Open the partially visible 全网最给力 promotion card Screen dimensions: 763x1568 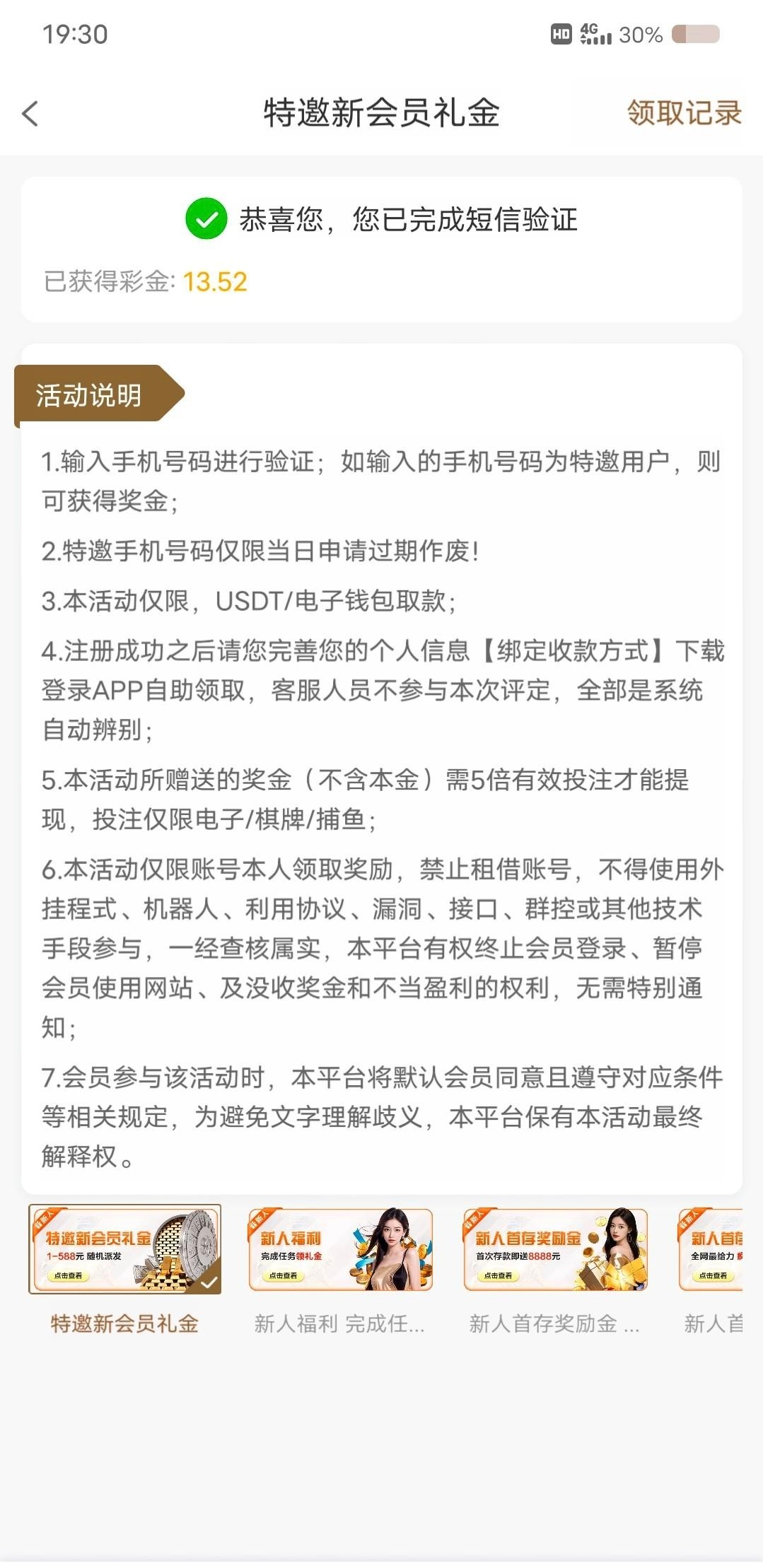711,1249
